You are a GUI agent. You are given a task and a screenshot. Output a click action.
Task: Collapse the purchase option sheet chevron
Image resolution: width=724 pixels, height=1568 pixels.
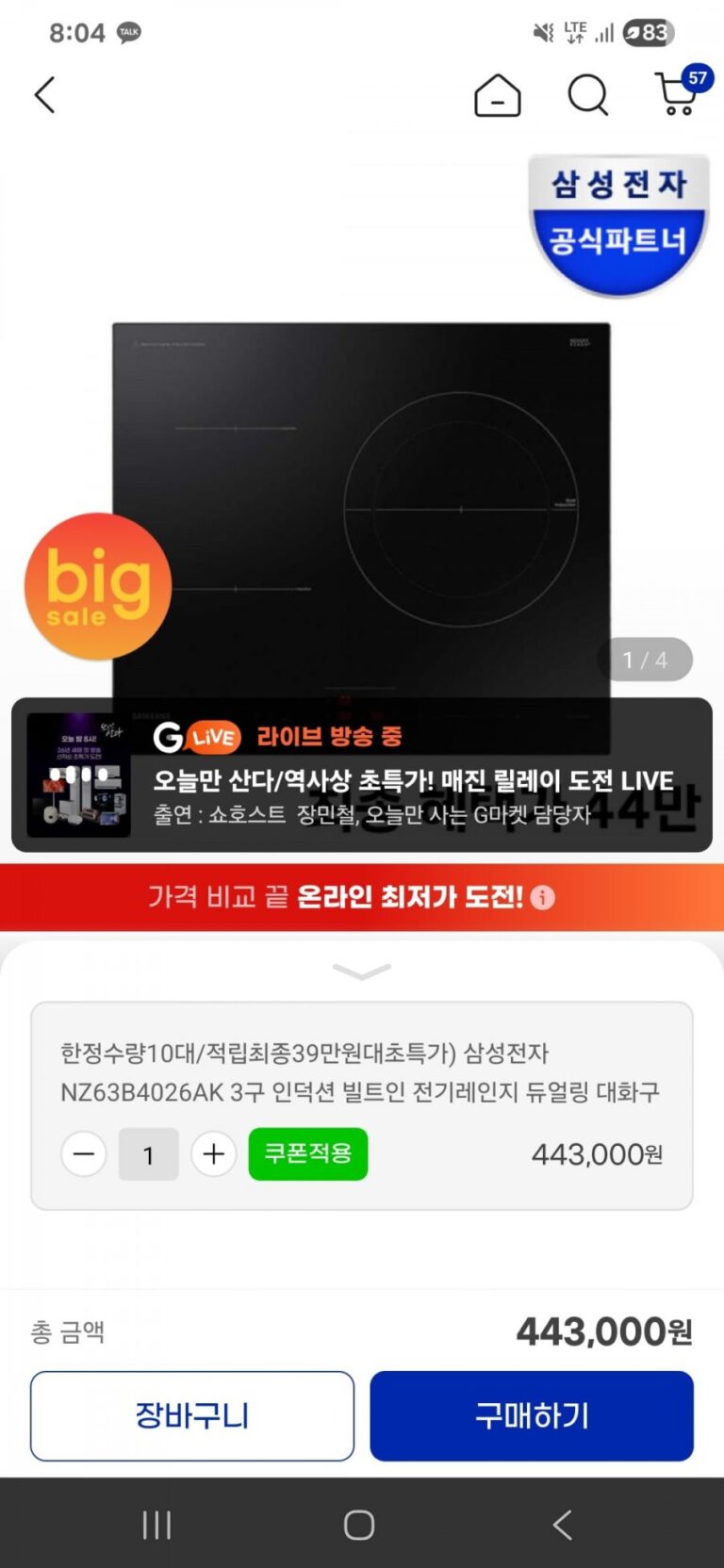[x=362, y=972]
